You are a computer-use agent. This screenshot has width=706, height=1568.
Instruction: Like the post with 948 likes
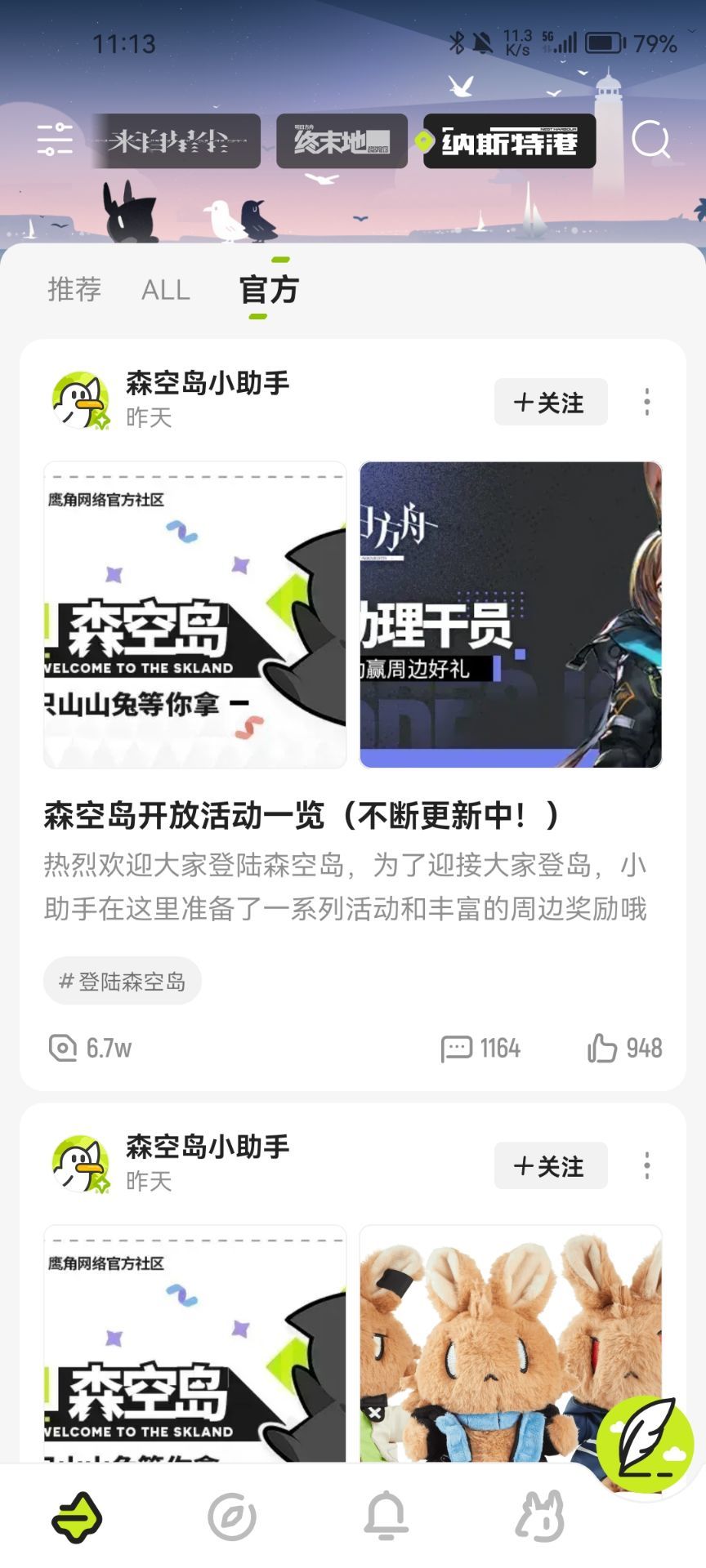(x=624, y=1048)
